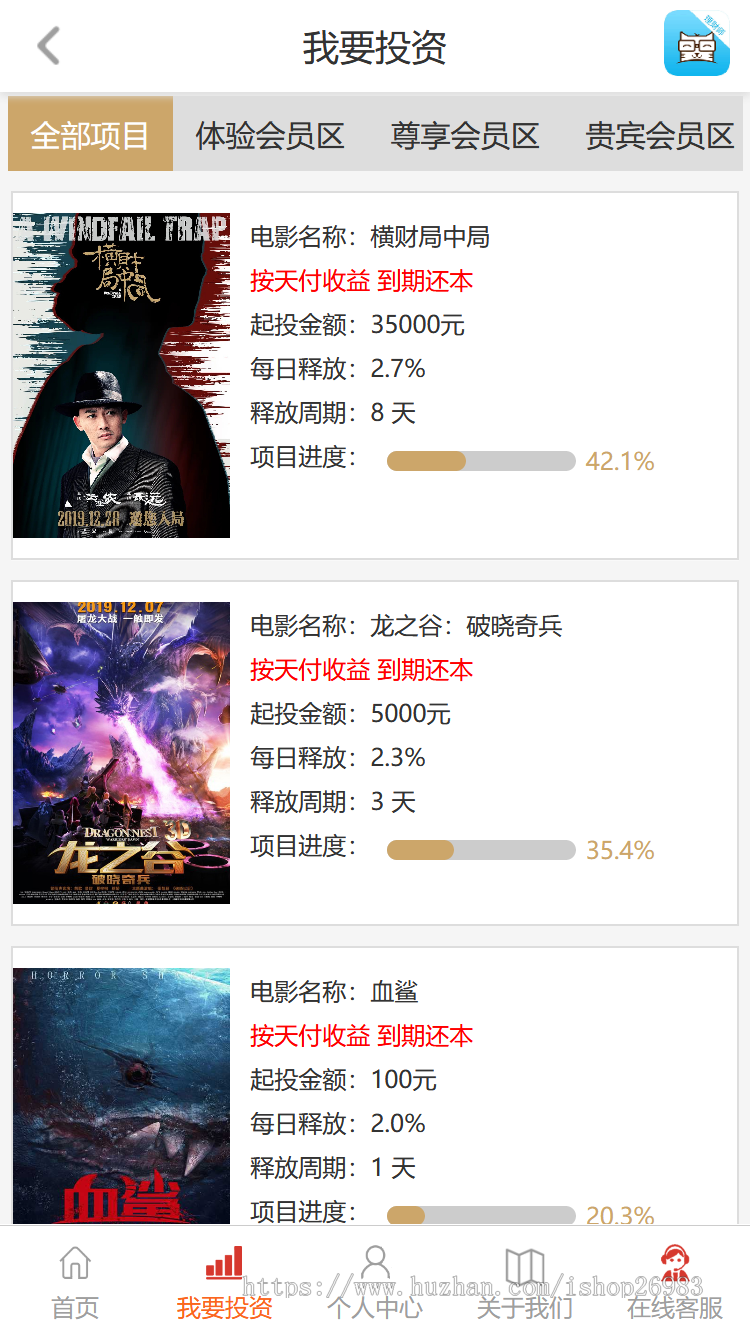The height and width of the screenshot is (1334, 750).
Task: Tap the 42.1% progress bar
Action: [x=481, y=460]
